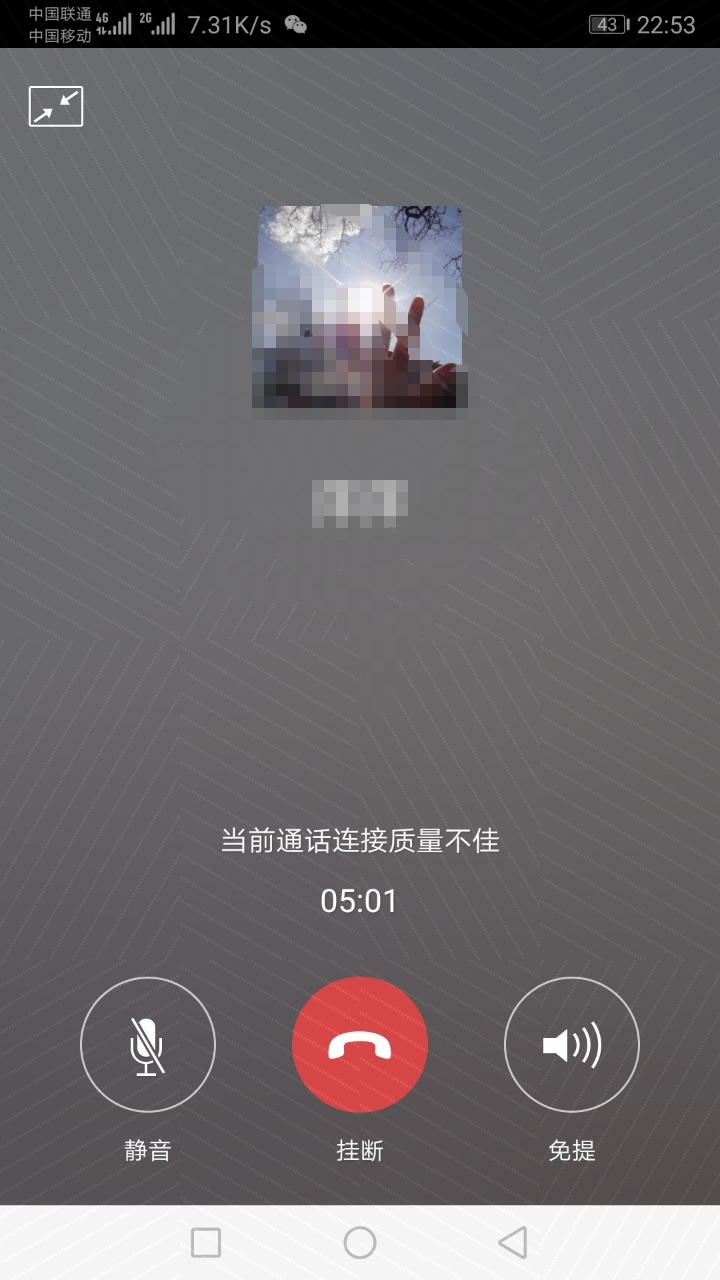The height and width of the screenshot is (1280, 720).
Task: Open recent apps via square navigation key
Action: (x=206, y=1243)
